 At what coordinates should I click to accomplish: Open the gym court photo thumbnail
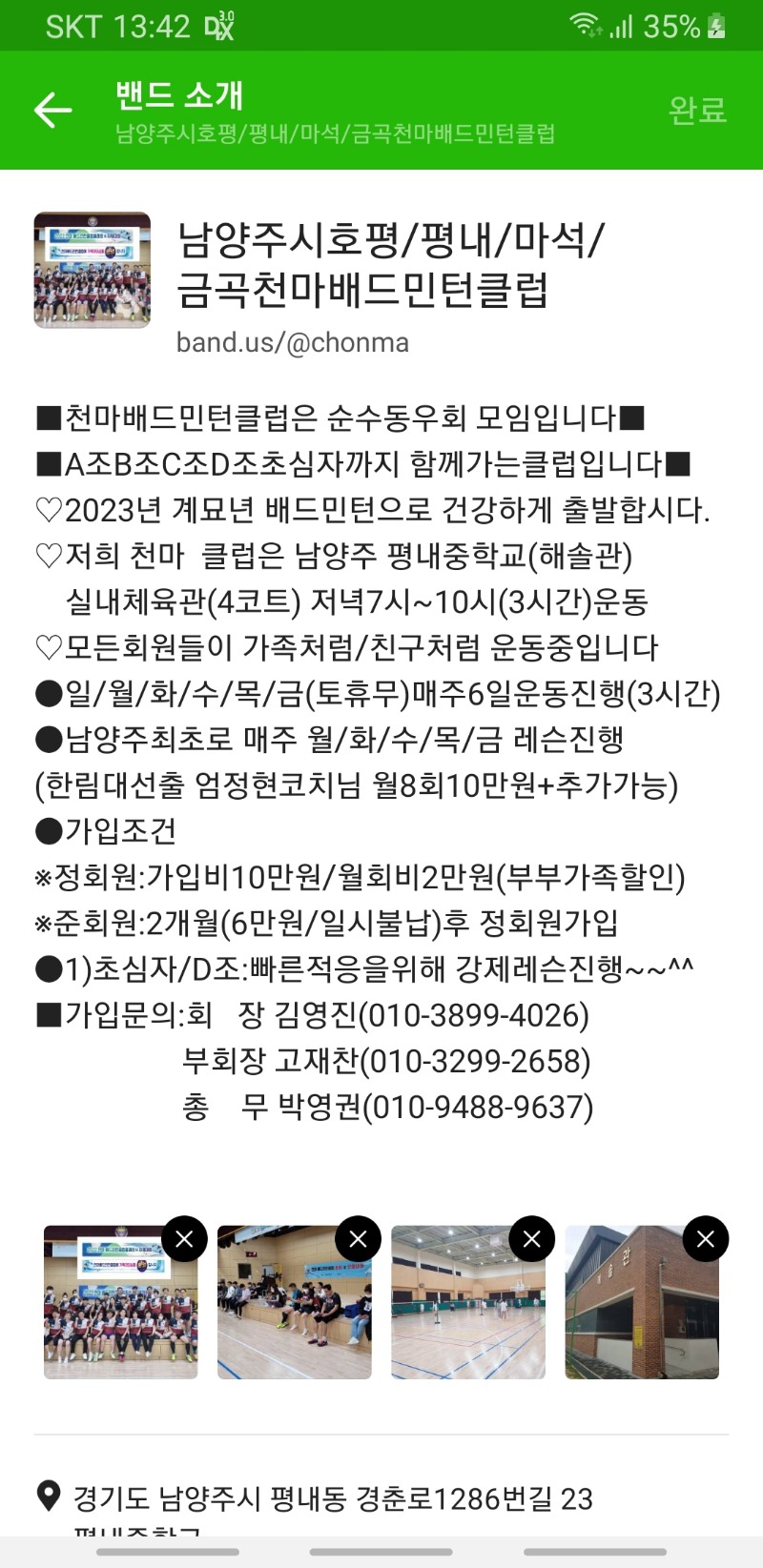click(x=468, y=1302)
